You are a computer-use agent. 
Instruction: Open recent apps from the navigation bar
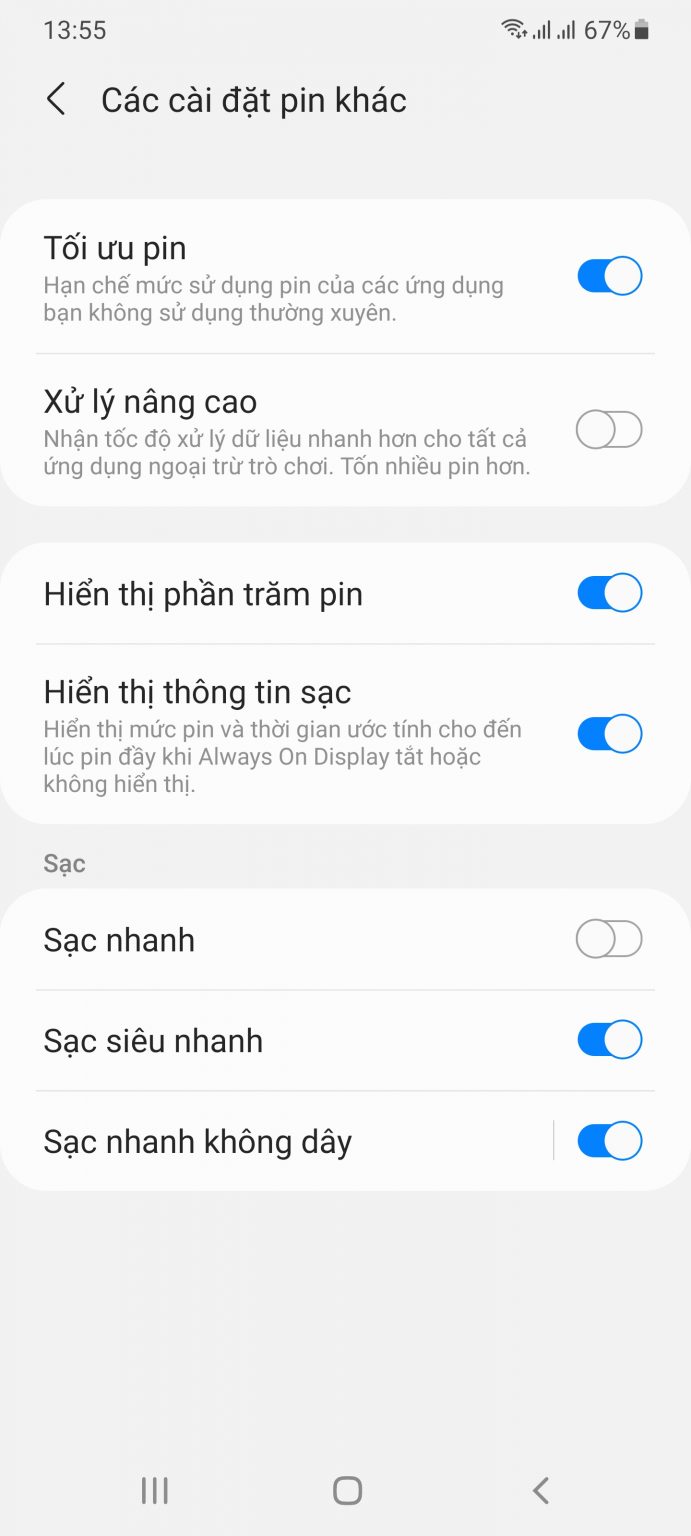point(155,1491)
